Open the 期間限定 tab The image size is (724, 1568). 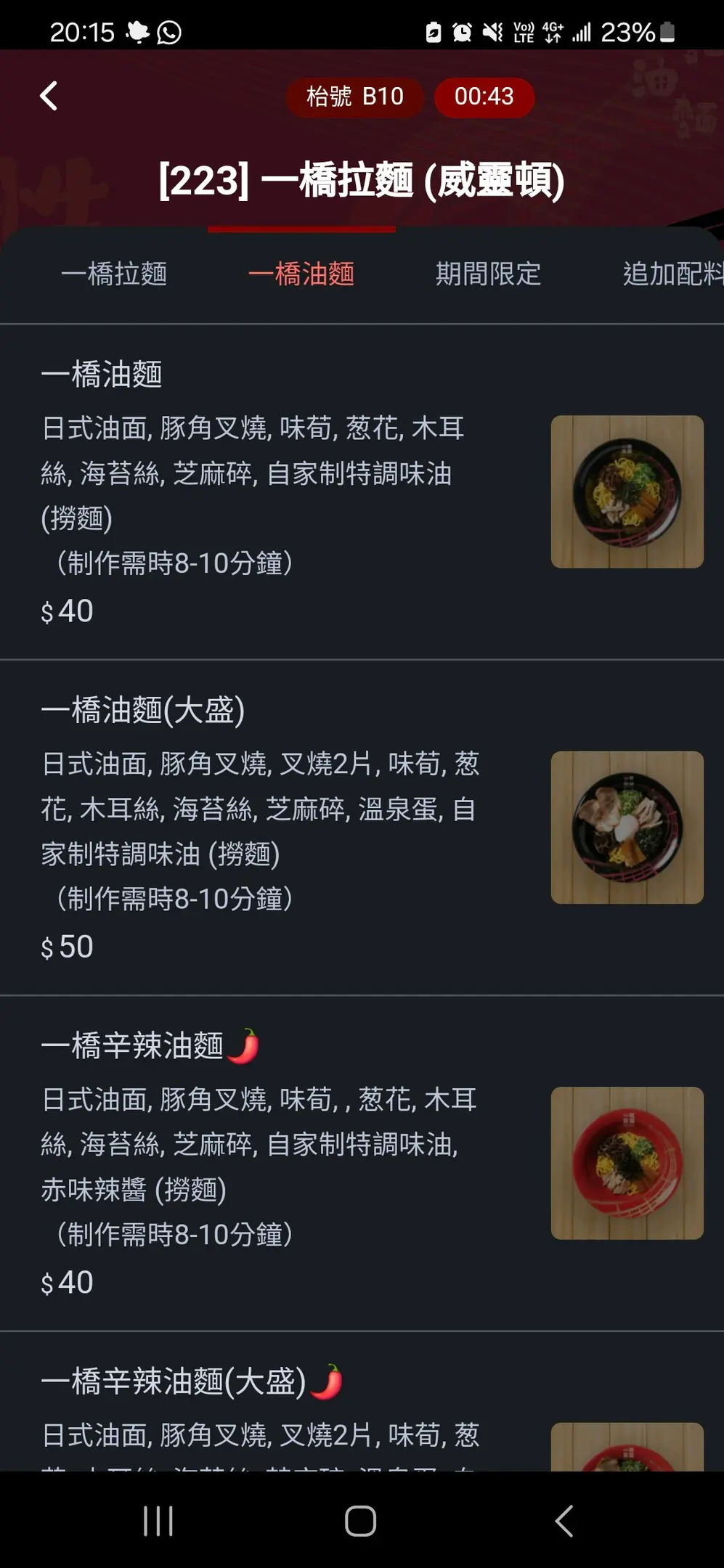tap(488, 274)
